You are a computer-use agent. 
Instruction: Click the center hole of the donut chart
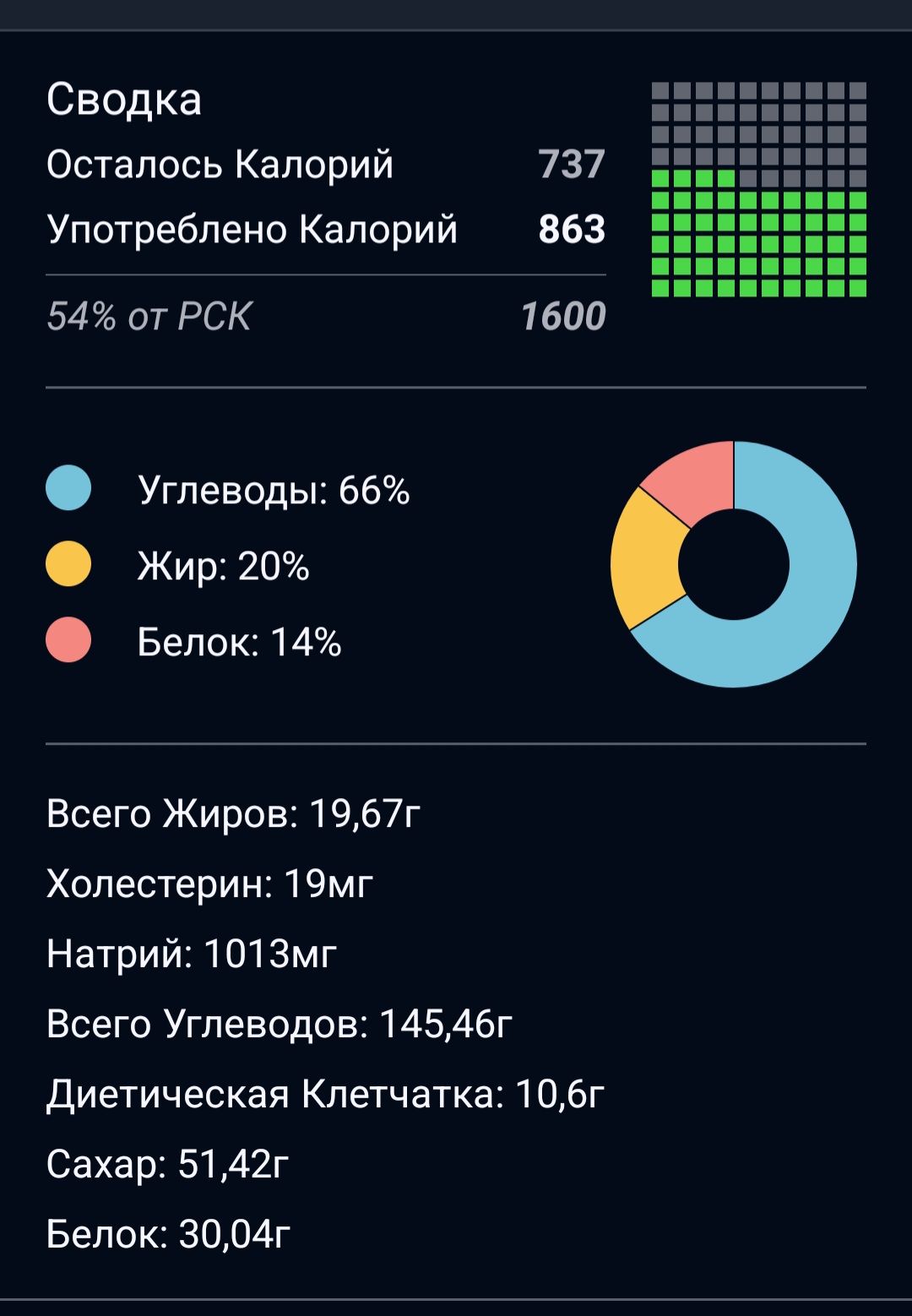tap(735, 562)
